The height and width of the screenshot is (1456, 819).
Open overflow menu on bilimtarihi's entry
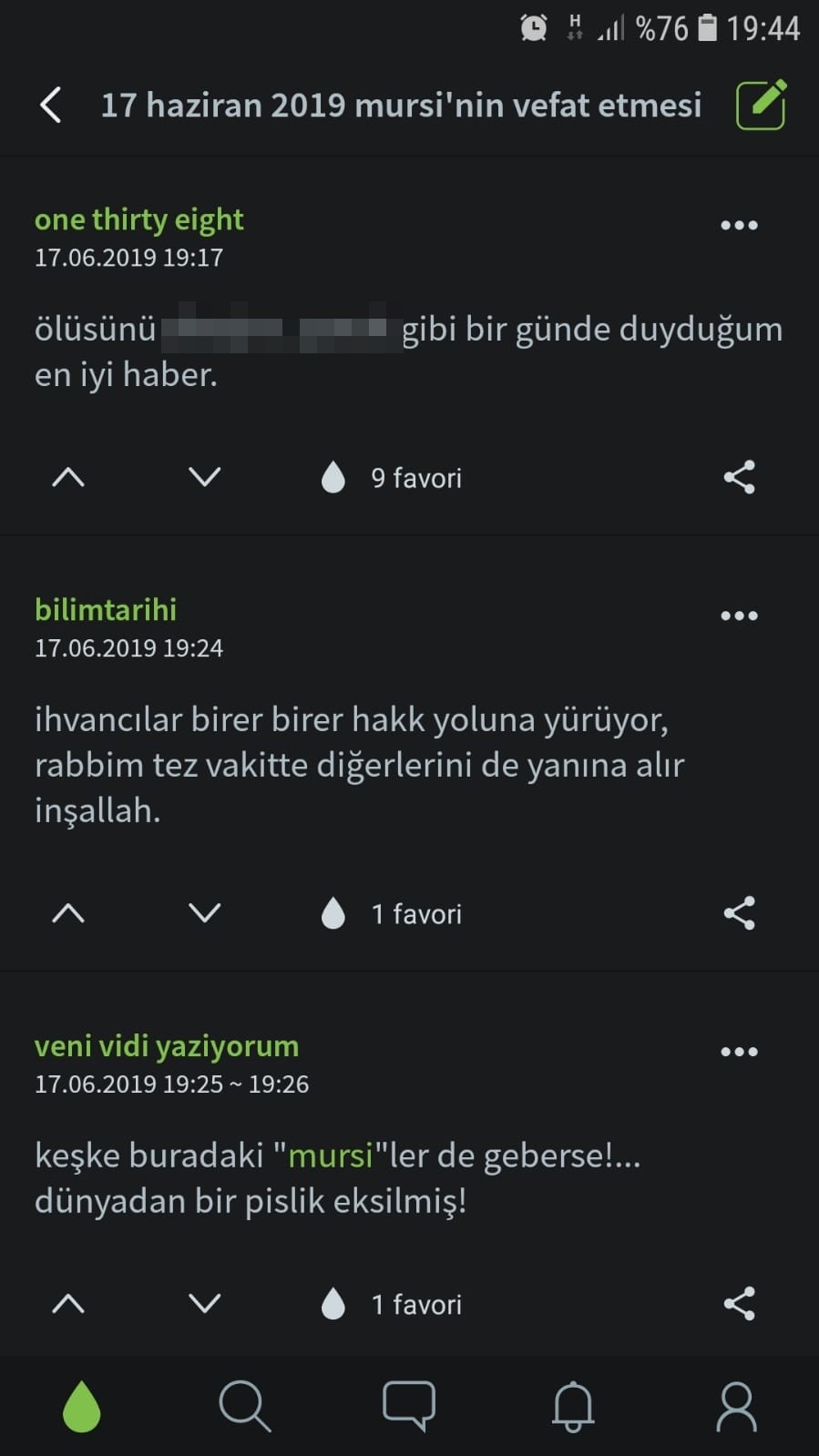(739, 616)
